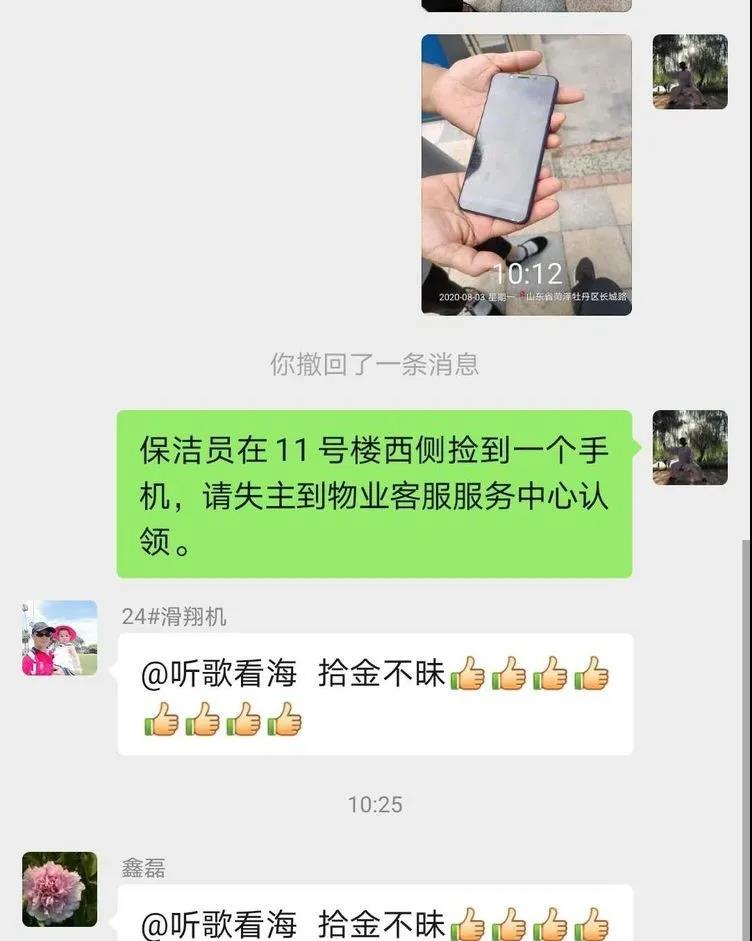Tap the sender avatar beside the green message
The width and height of the screenshot is (752, 941).
pyautogui.click(x=690, y=447)
